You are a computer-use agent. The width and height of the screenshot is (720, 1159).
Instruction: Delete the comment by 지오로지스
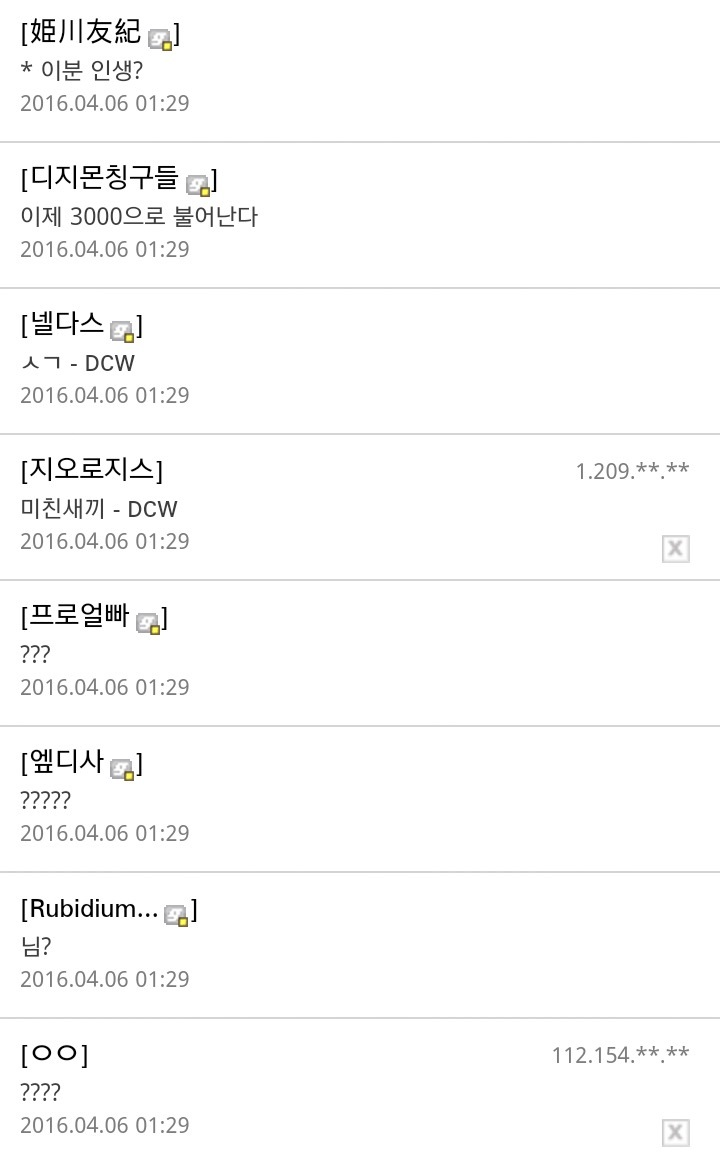tap(675, 548)
